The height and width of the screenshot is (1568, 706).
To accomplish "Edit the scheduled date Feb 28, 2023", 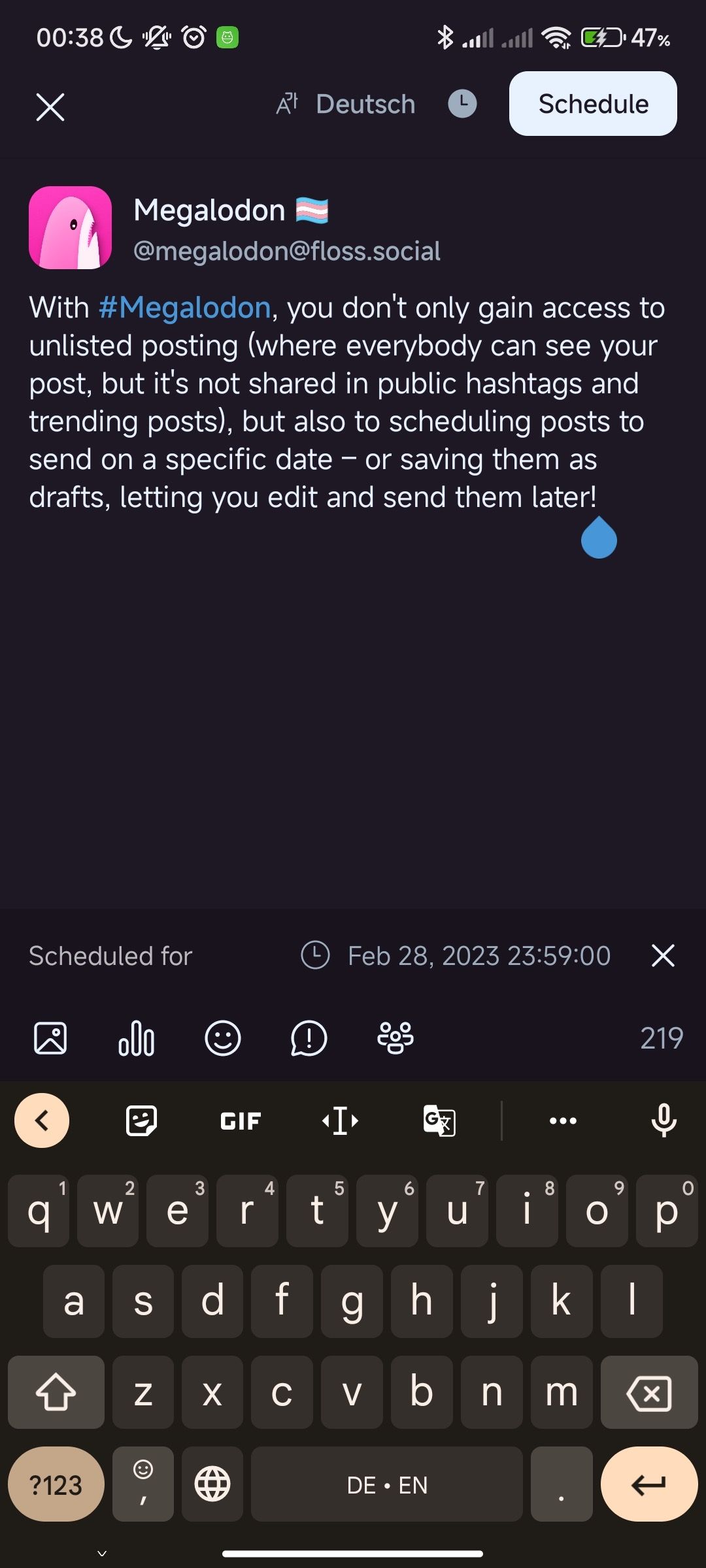I will (477, 955).
